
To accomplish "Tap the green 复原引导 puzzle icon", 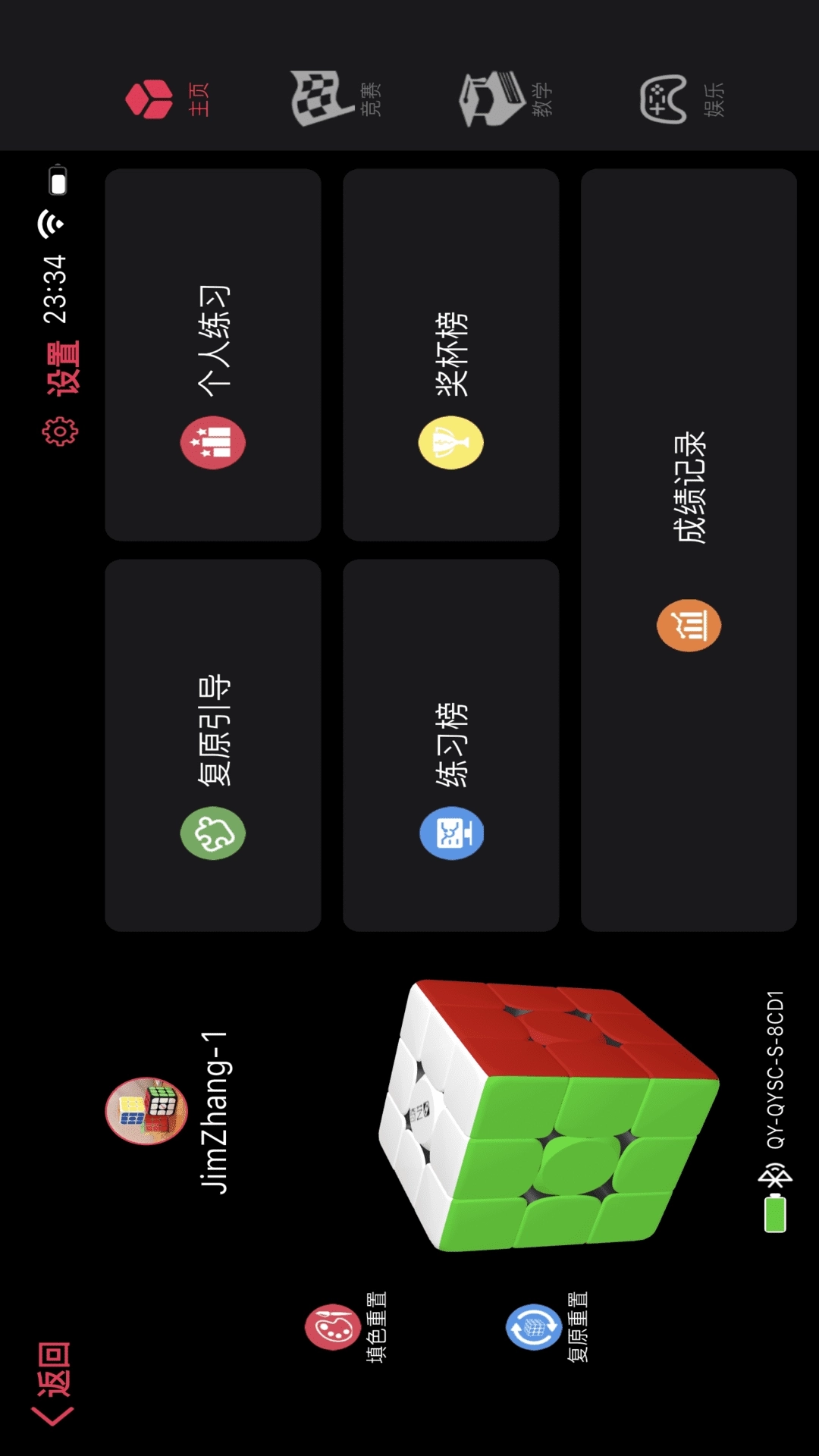I will (215, 832).
